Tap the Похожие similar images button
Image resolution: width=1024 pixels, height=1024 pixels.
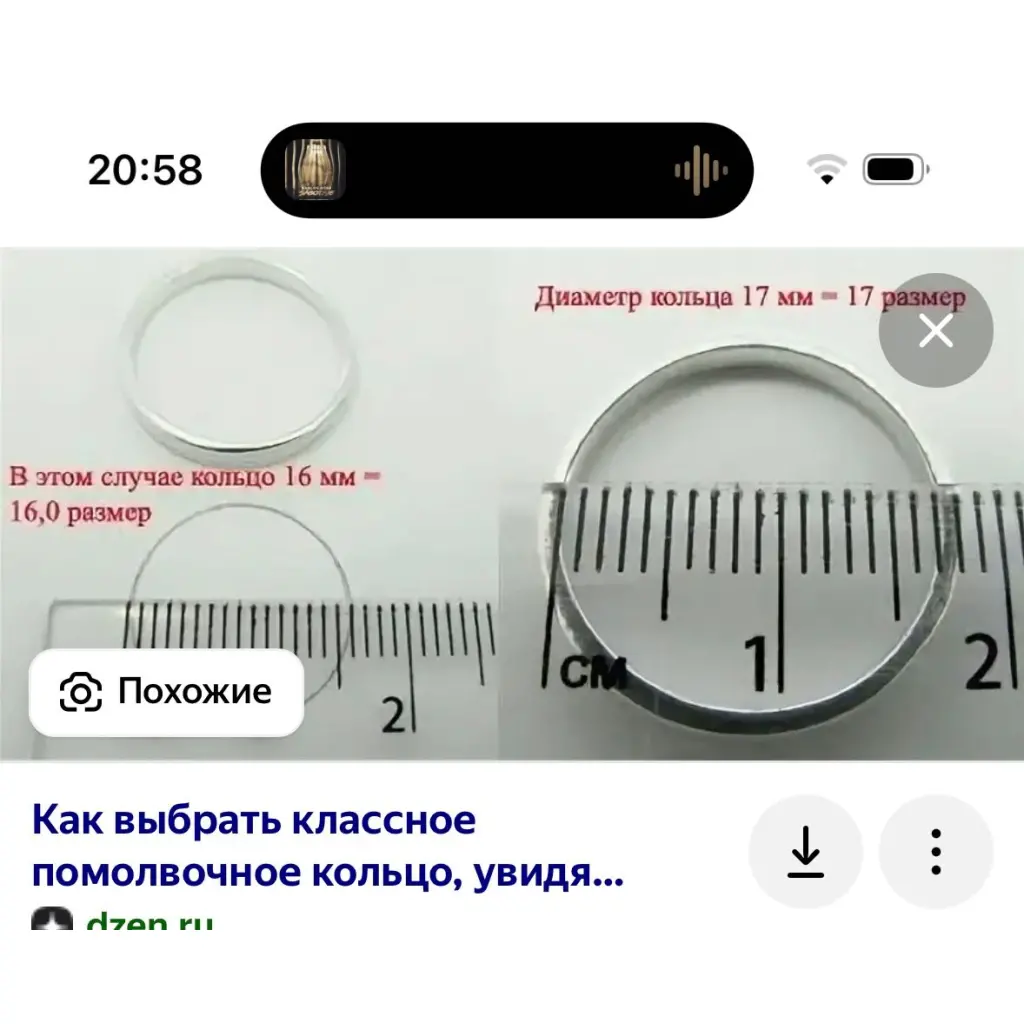[x=166, y=692]
